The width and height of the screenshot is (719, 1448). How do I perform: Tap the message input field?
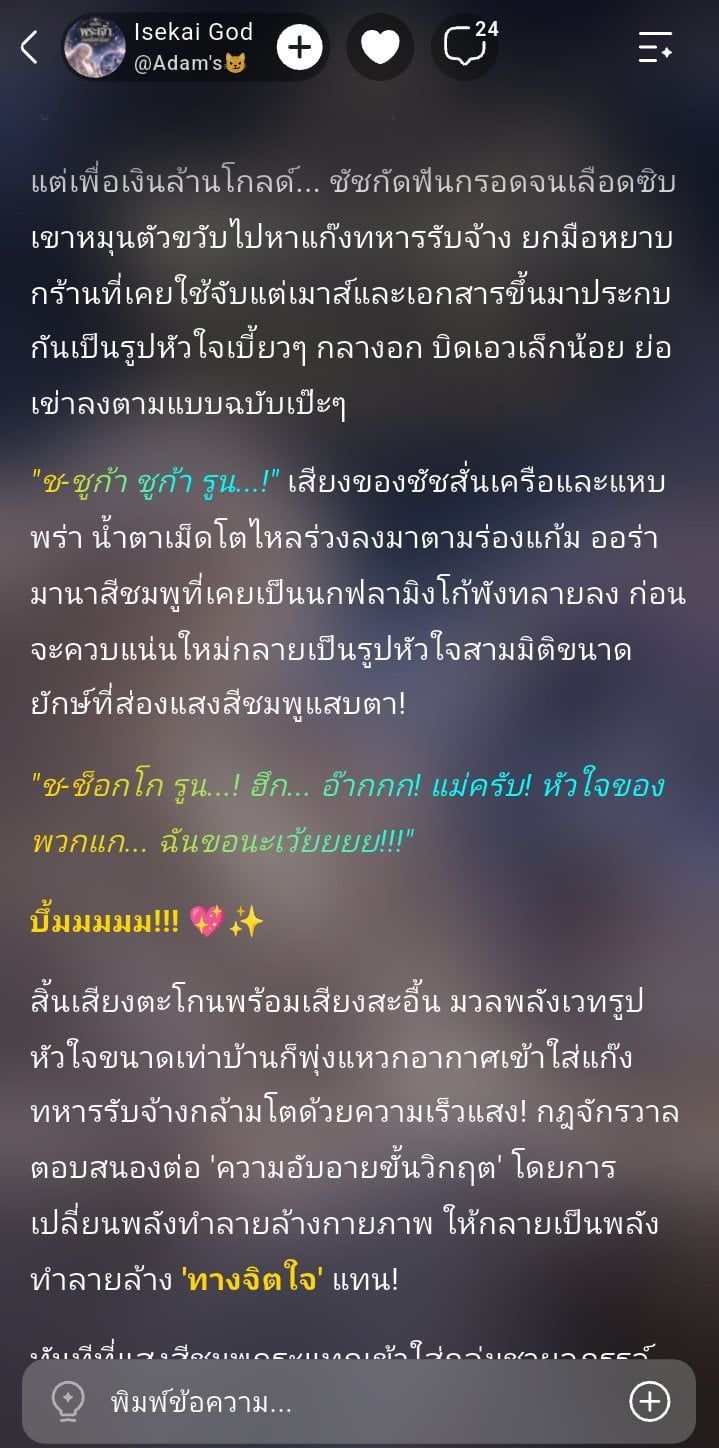point(359,1402)
